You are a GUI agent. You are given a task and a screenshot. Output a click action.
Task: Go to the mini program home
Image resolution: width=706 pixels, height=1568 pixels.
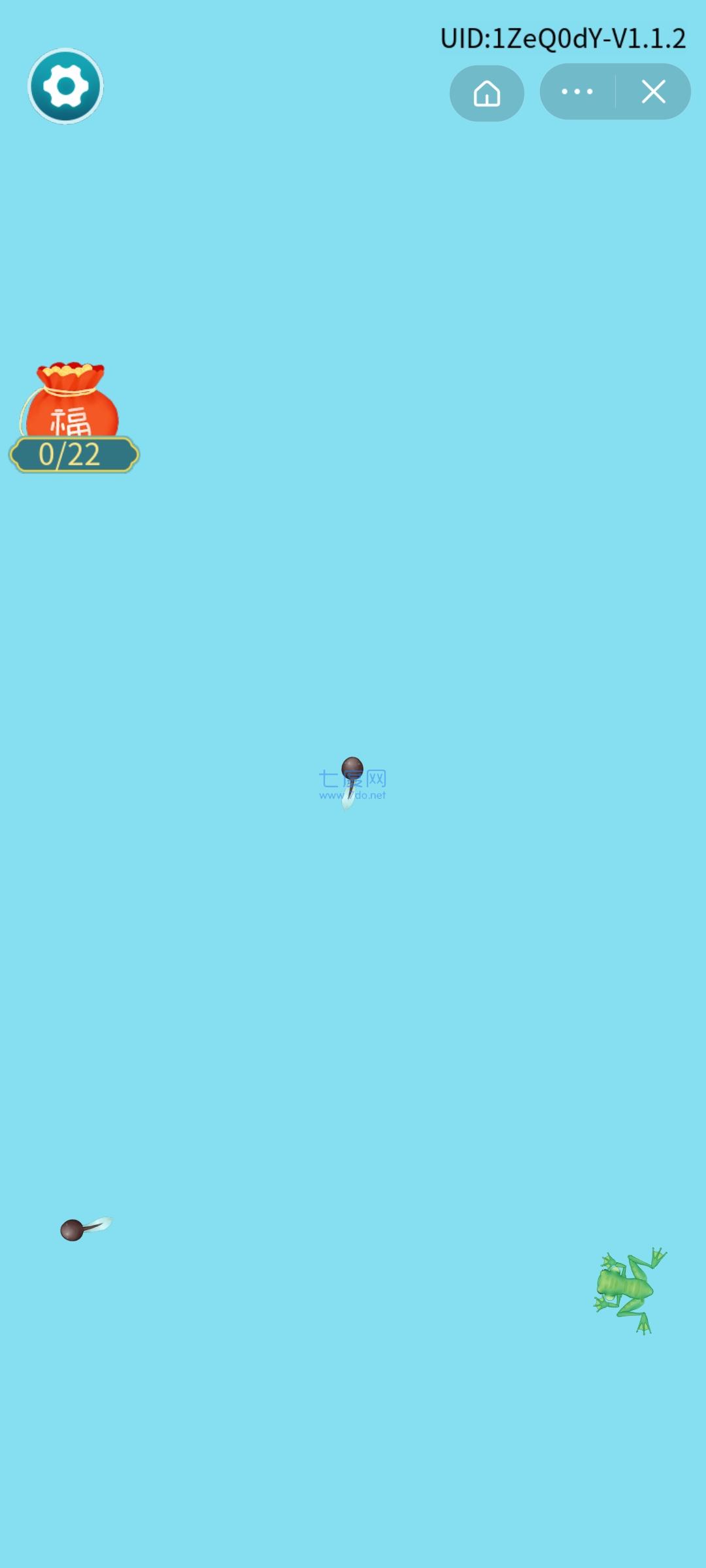(x=486, y=93)
